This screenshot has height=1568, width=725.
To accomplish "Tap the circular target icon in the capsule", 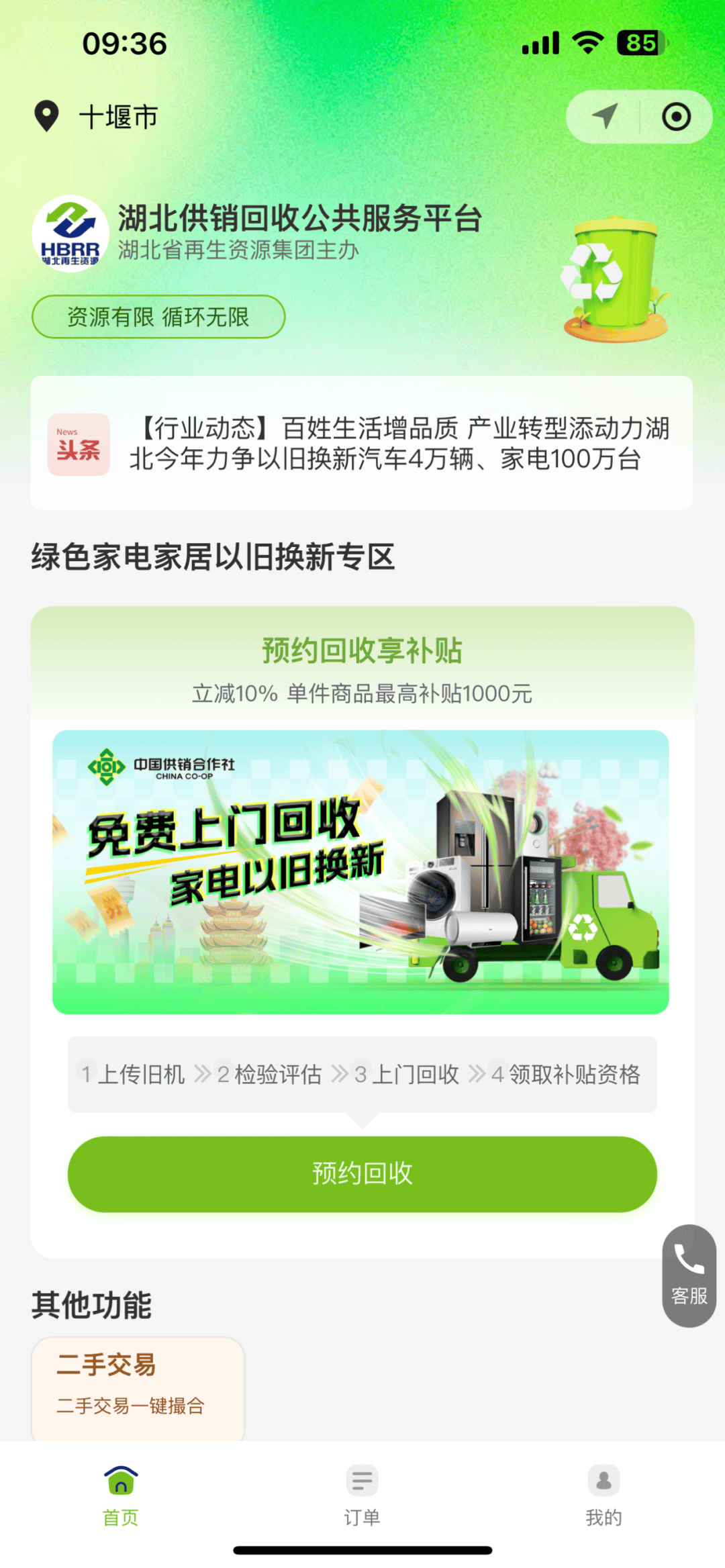I will pyautogui.click(x=675, y=117).
